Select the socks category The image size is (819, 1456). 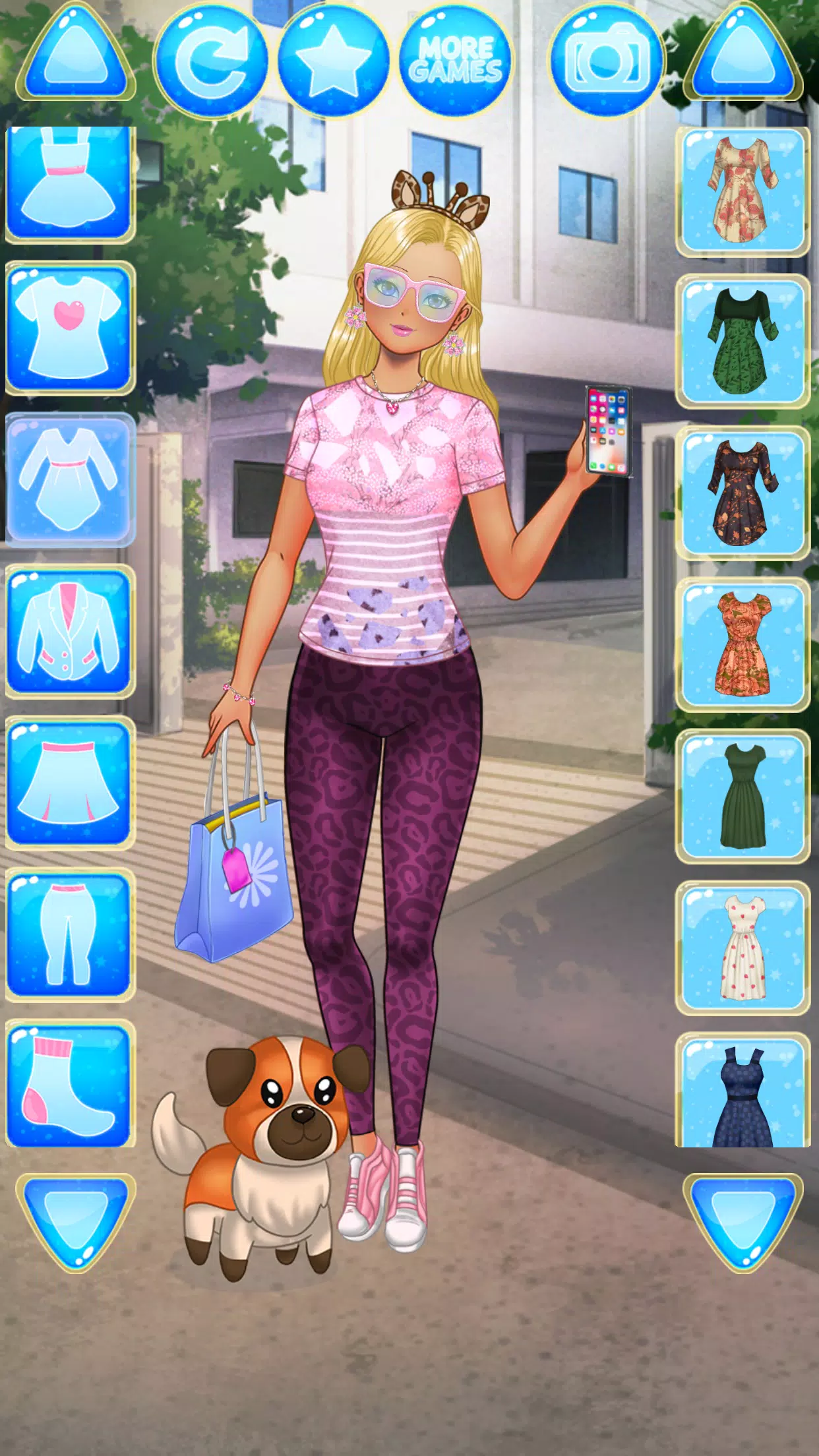tap(69, 1085)
